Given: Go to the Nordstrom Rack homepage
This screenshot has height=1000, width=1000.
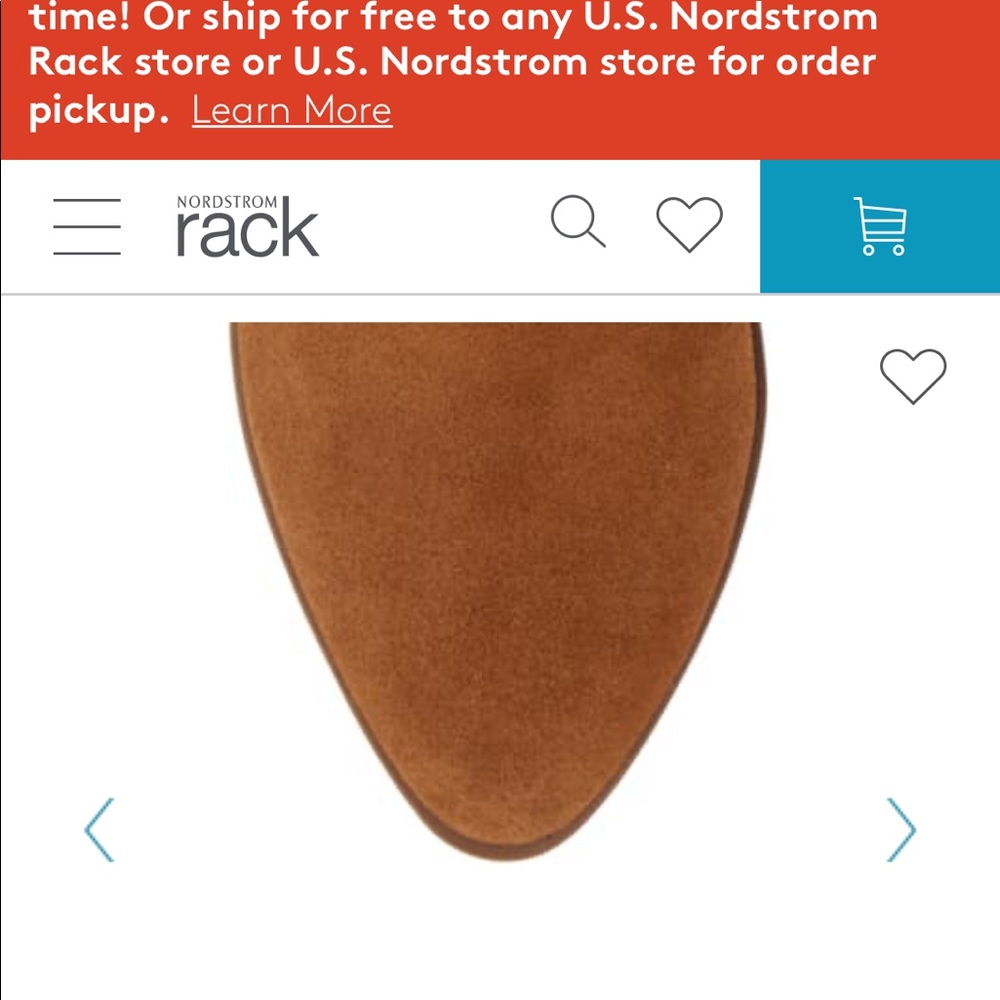Looking at the screenshot, I should 247,226.
